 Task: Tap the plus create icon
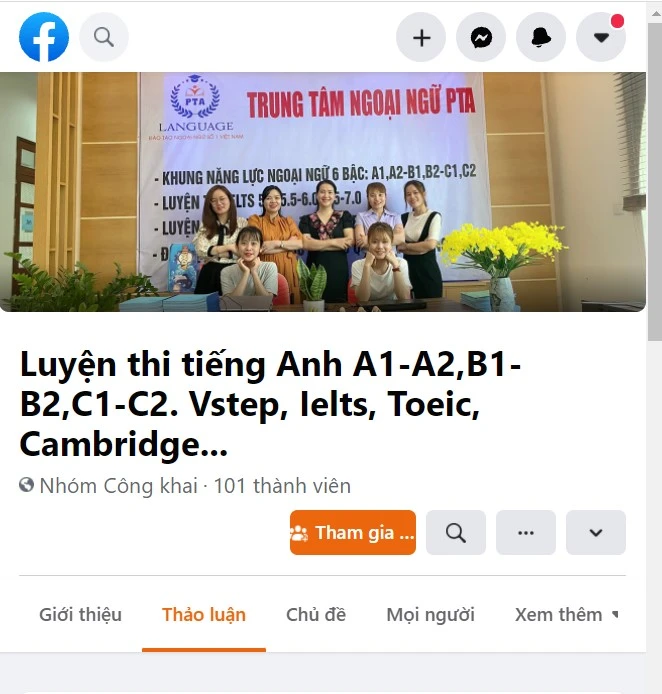[x=421, y=37]
